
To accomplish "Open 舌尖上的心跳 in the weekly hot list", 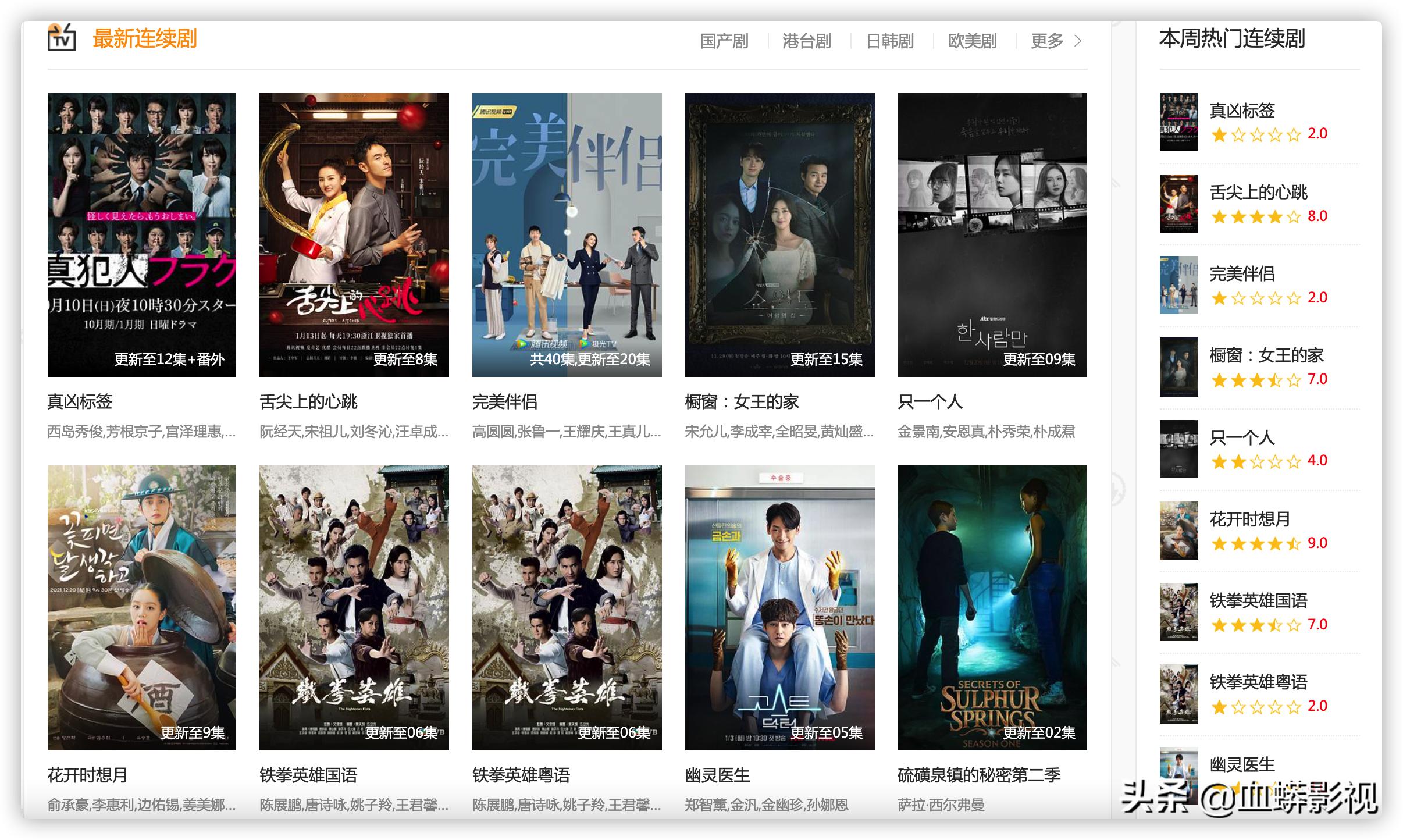I will click(1258, 193).
